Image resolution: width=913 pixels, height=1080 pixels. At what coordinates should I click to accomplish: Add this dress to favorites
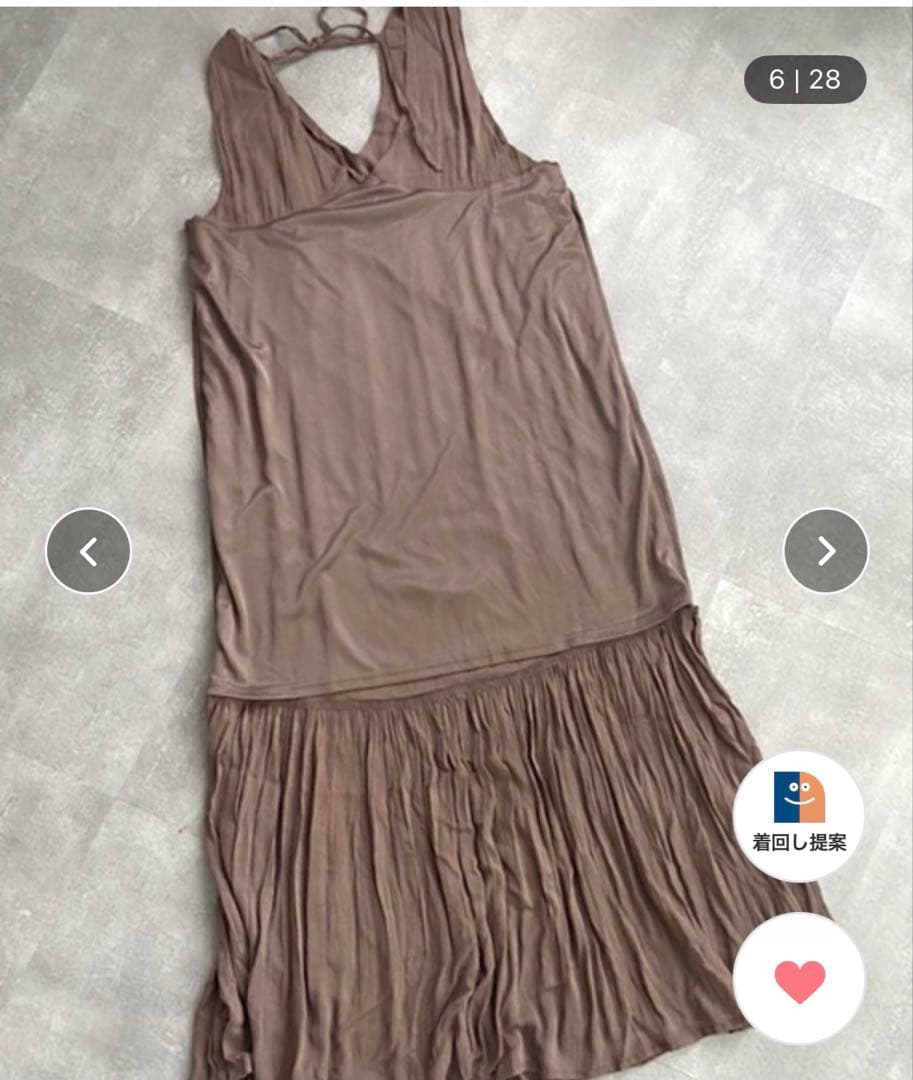point(799,980)
